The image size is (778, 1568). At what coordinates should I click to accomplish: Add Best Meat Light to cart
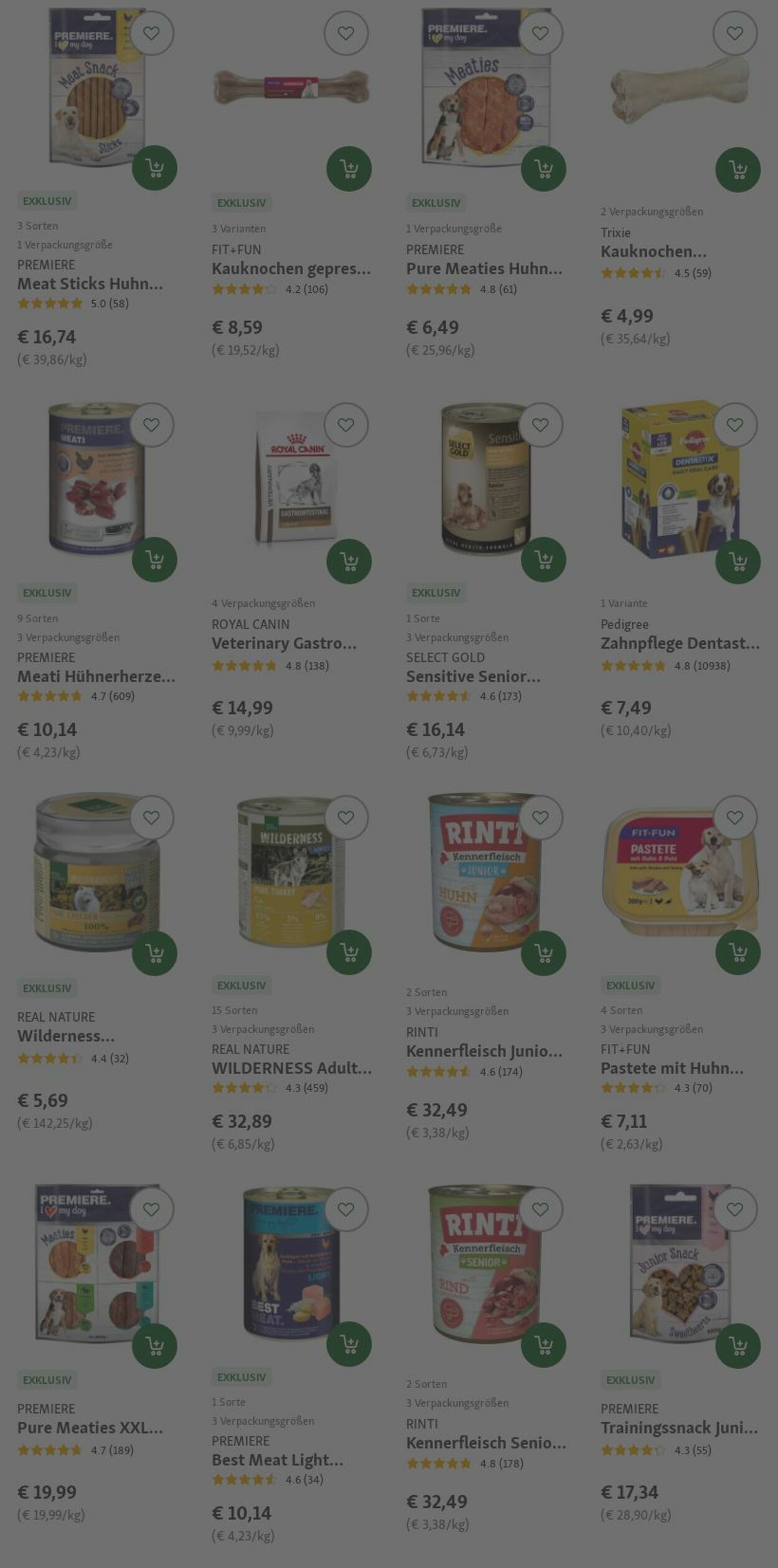pos(349,1344)
